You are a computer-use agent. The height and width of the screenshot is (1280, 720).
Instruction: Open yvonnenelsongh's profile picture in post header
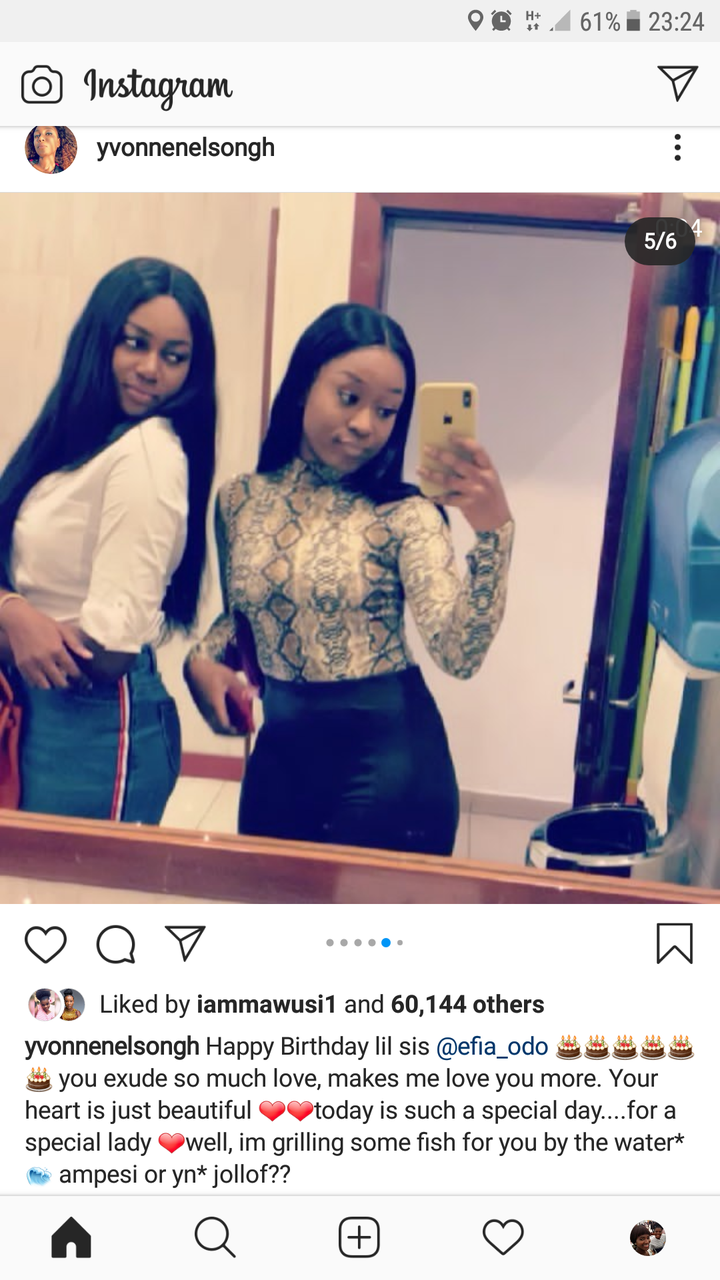(x=51, y=148)
